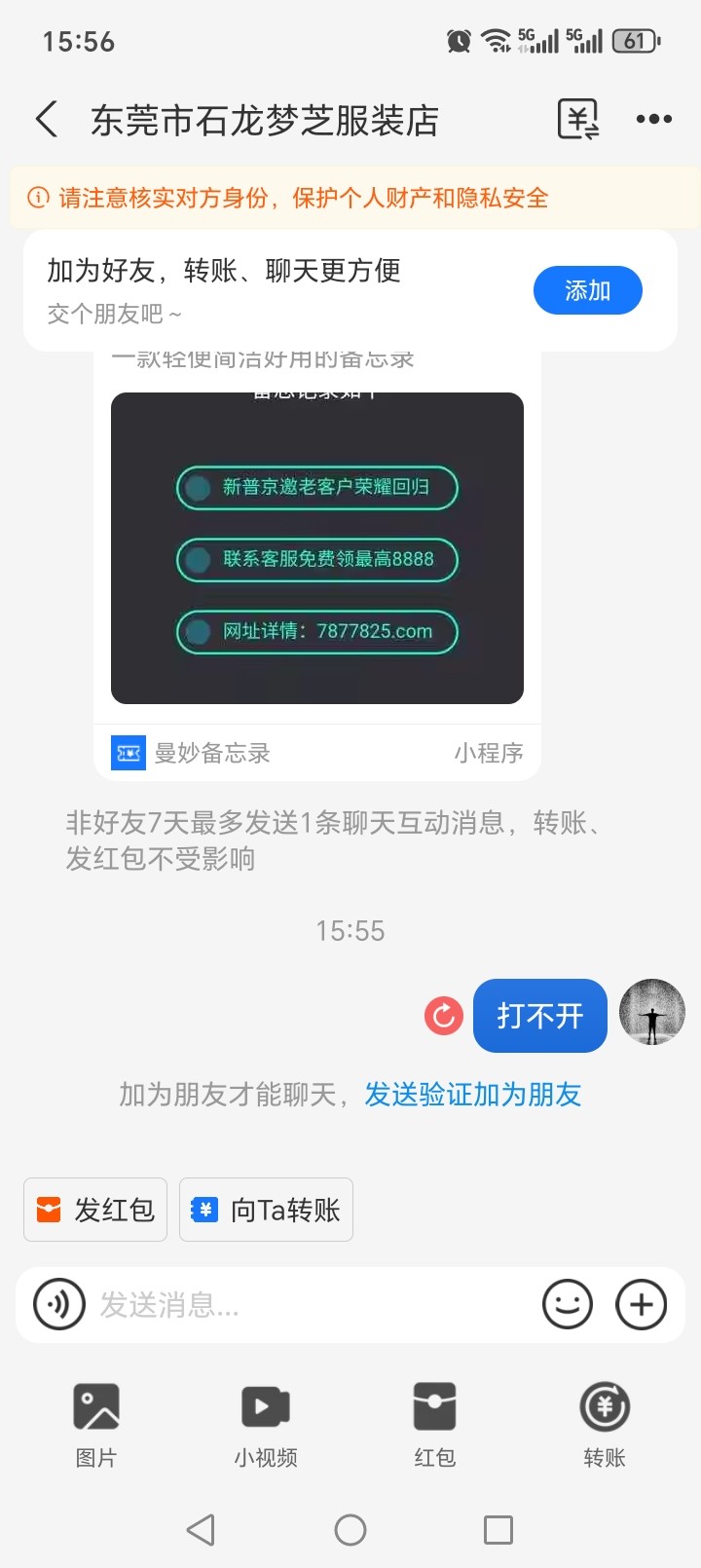Open the three-dot overflow menu
The width and height of the screenshot is (701, 1568).
coord(653,120)
